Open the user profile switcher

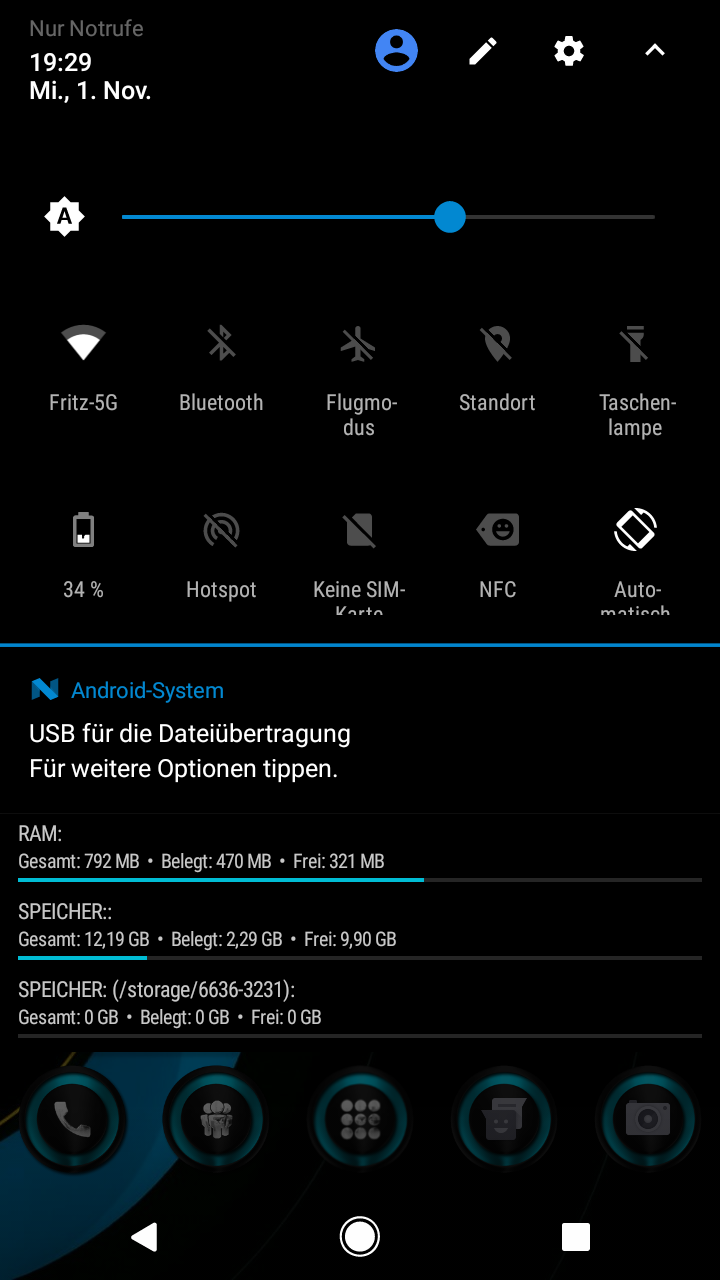397,50
